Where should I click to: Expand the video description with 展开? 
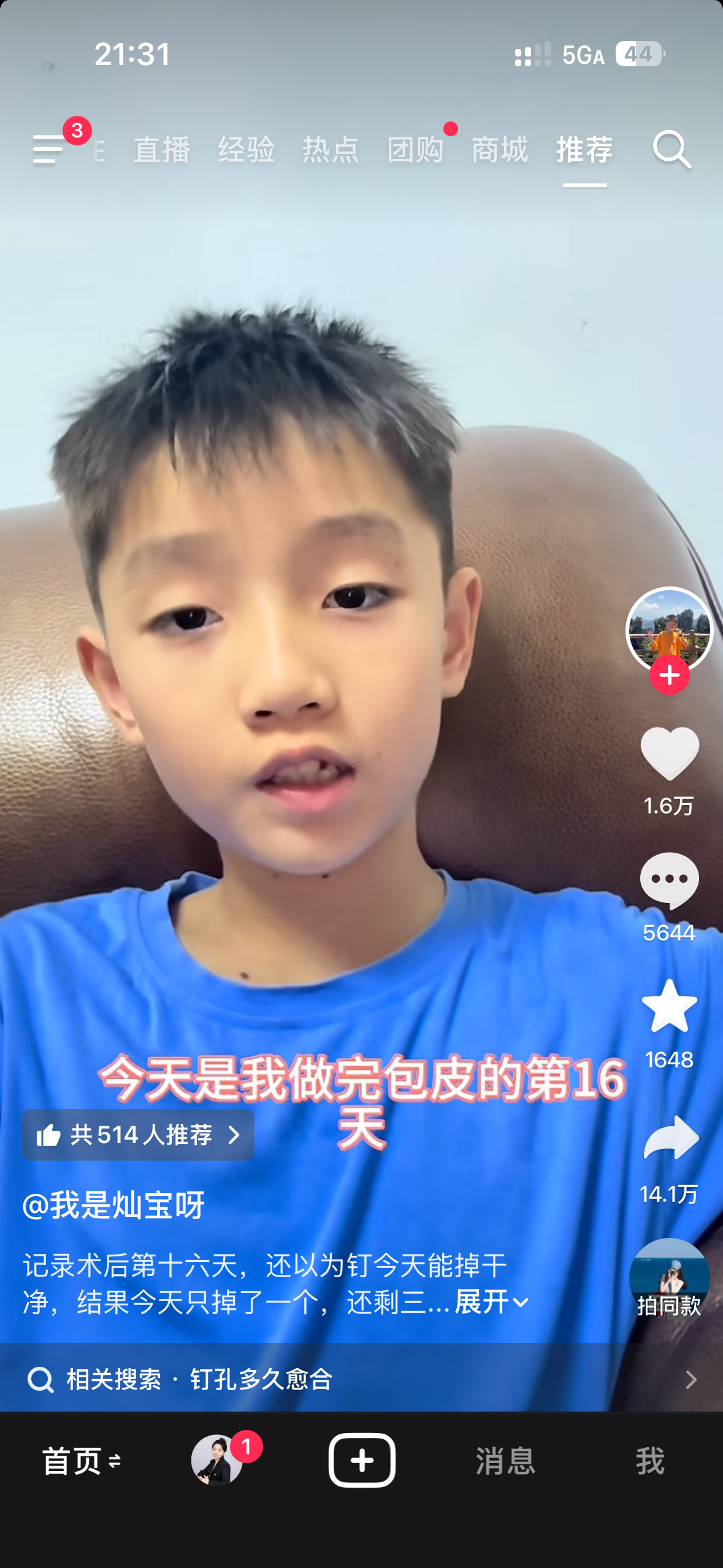(491, 1301)
